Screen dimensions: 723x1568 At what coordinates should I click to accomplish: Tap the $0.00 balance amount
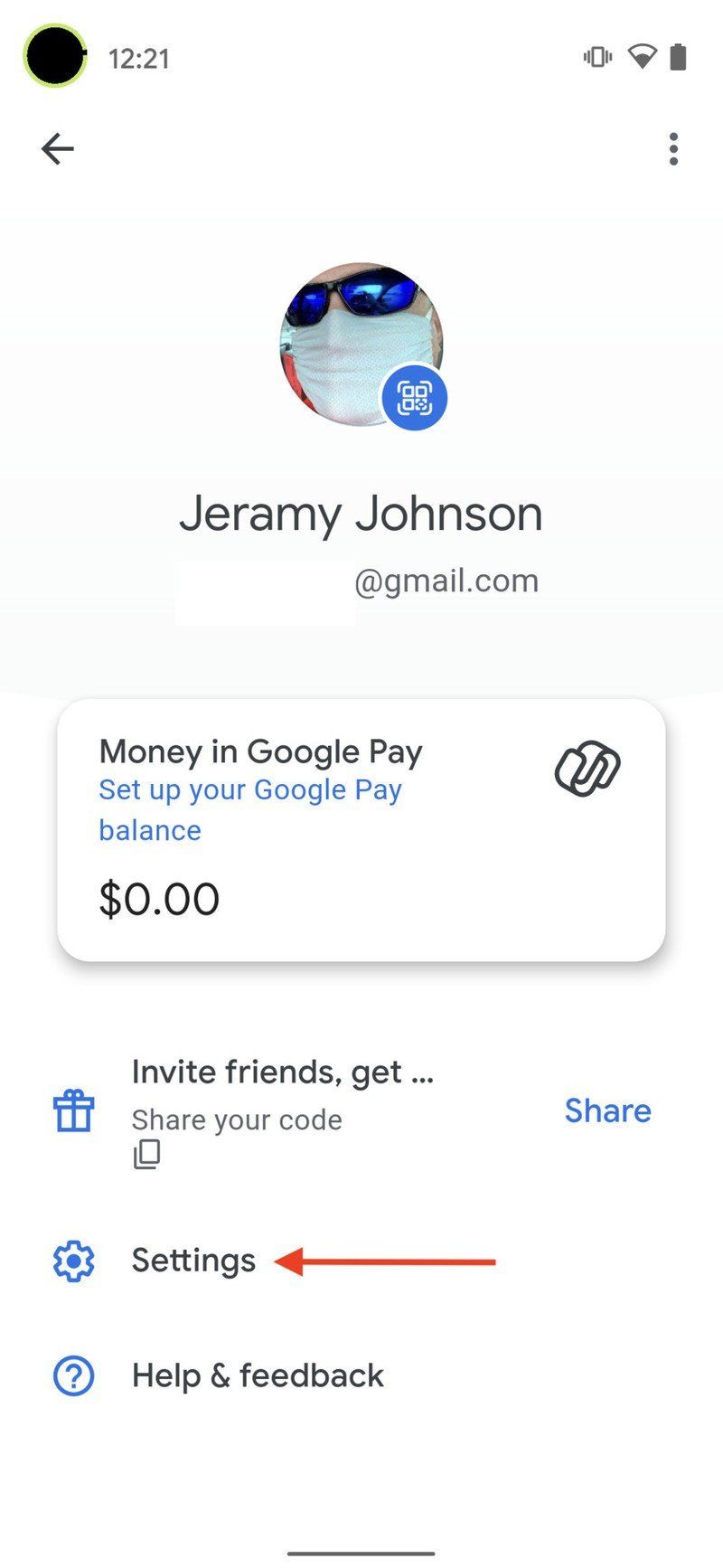(x=159, y=897)
